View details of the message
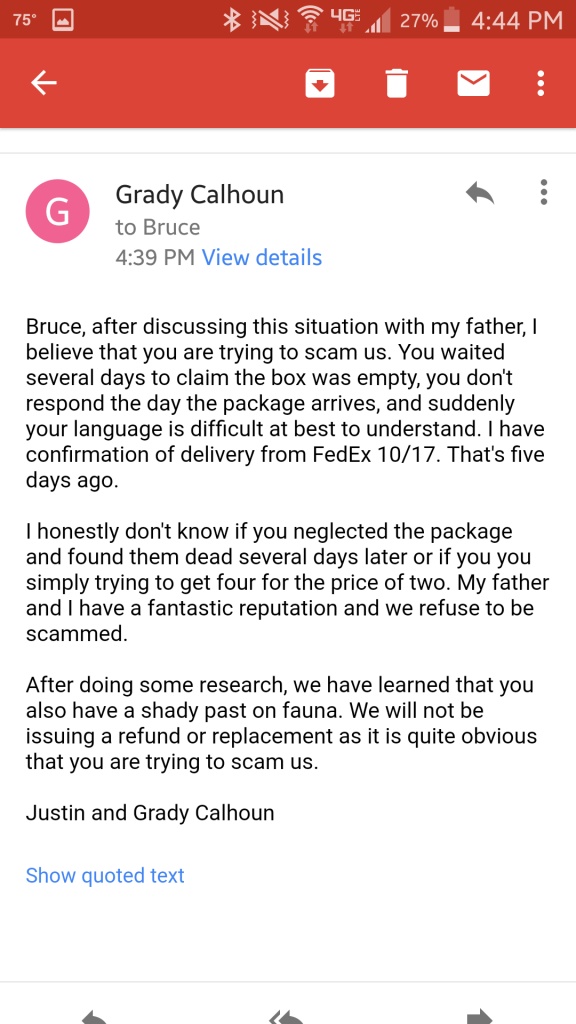Screen dimensions: 576x1024 click(x=261, y=257)
